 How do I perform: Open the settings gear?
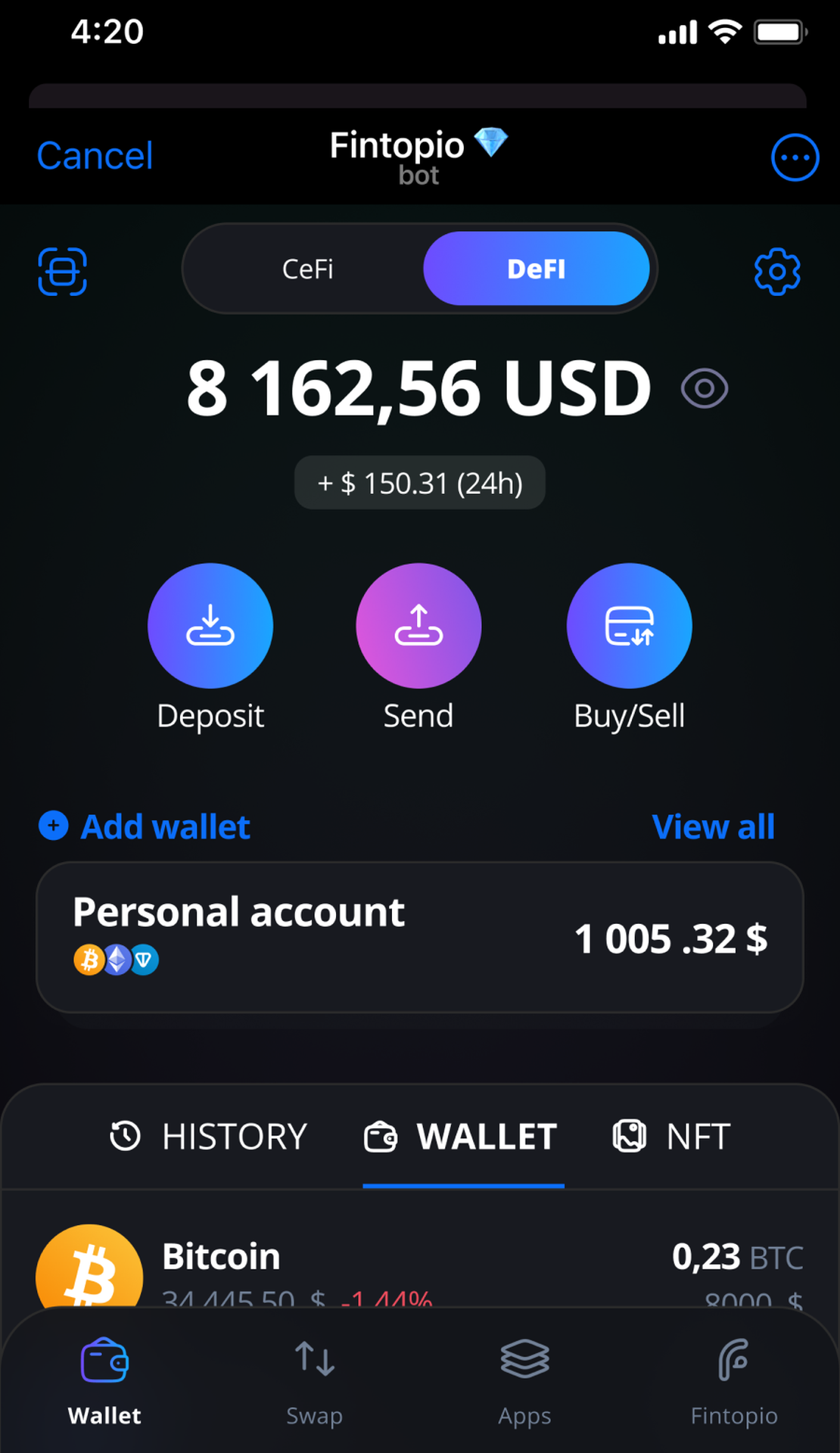pyautogui.click(x=777, y=271)
